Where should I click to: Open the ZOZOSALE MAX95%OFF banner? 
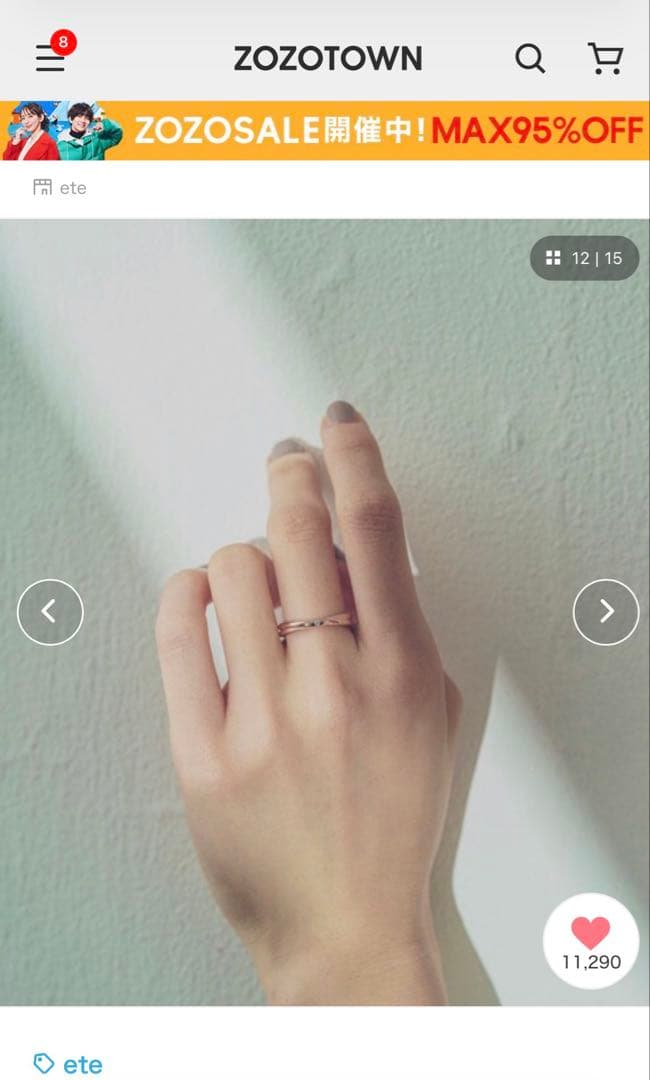(x=325, y=131)
